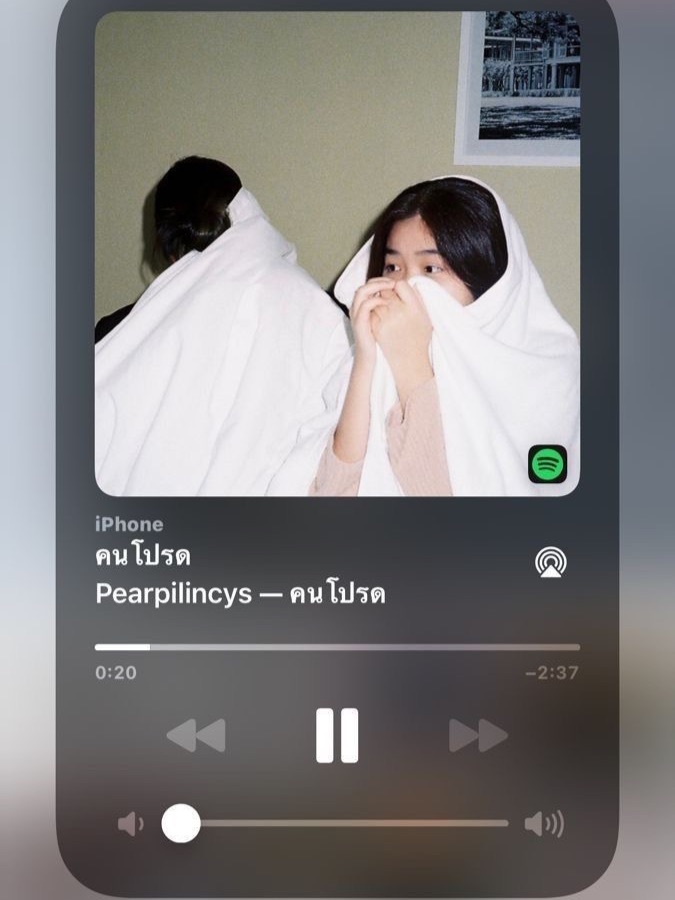Pause the playing song

[x=337, y=736]
